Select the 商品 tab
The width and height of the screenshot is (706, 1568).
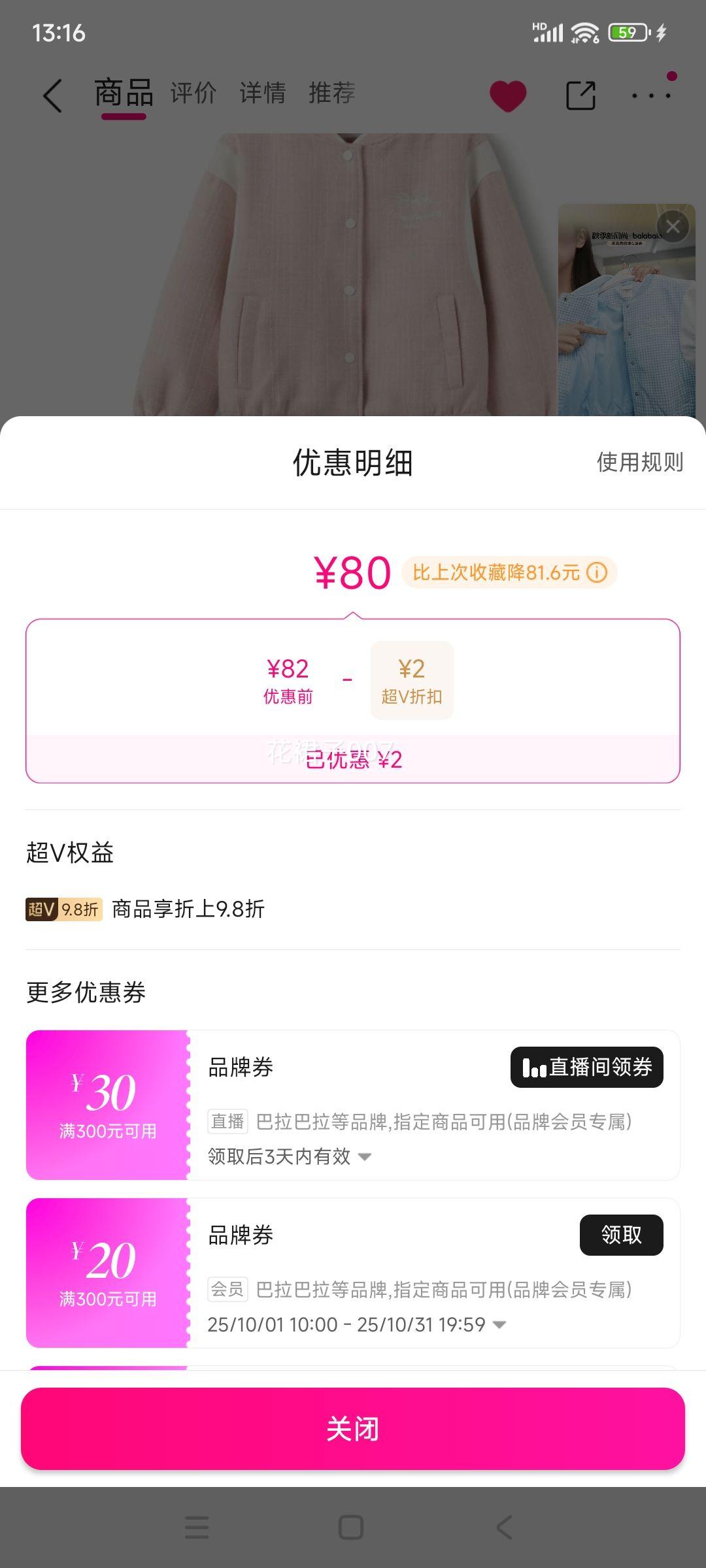tap(124, 93)
